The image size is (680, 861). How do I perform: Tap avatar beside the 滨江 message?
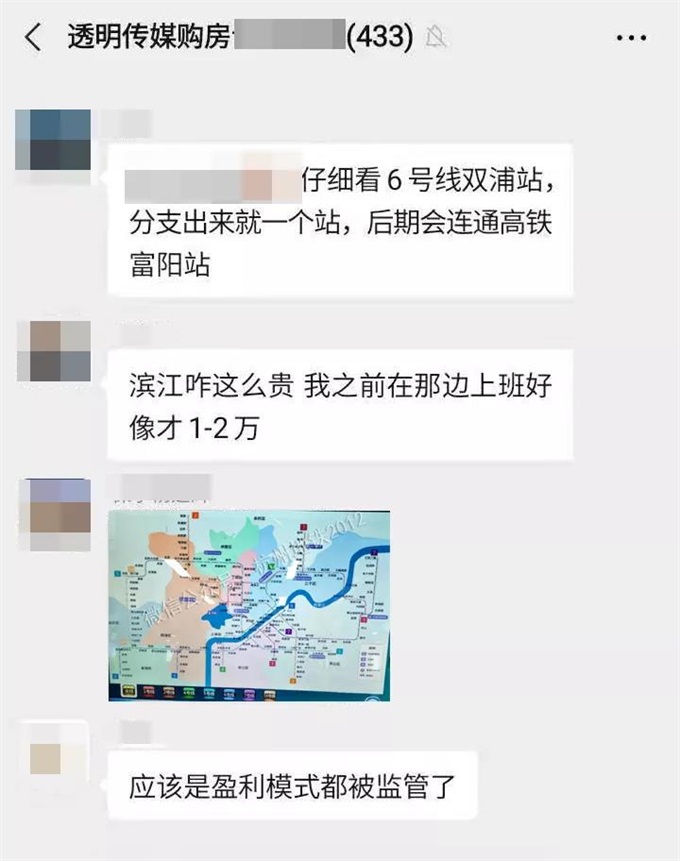point(54,351)
